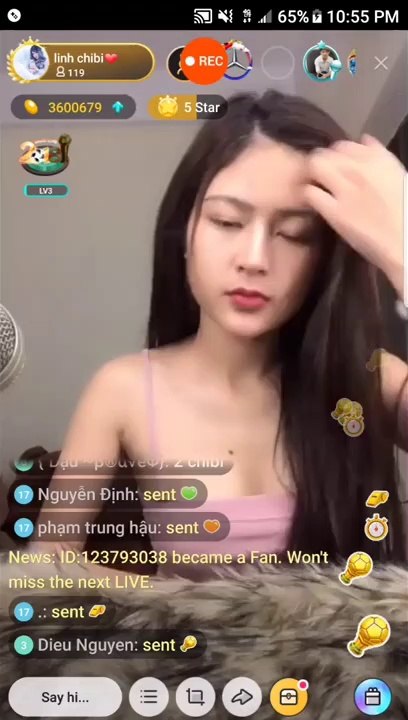Open the coin count 3600679

(73, 107)
